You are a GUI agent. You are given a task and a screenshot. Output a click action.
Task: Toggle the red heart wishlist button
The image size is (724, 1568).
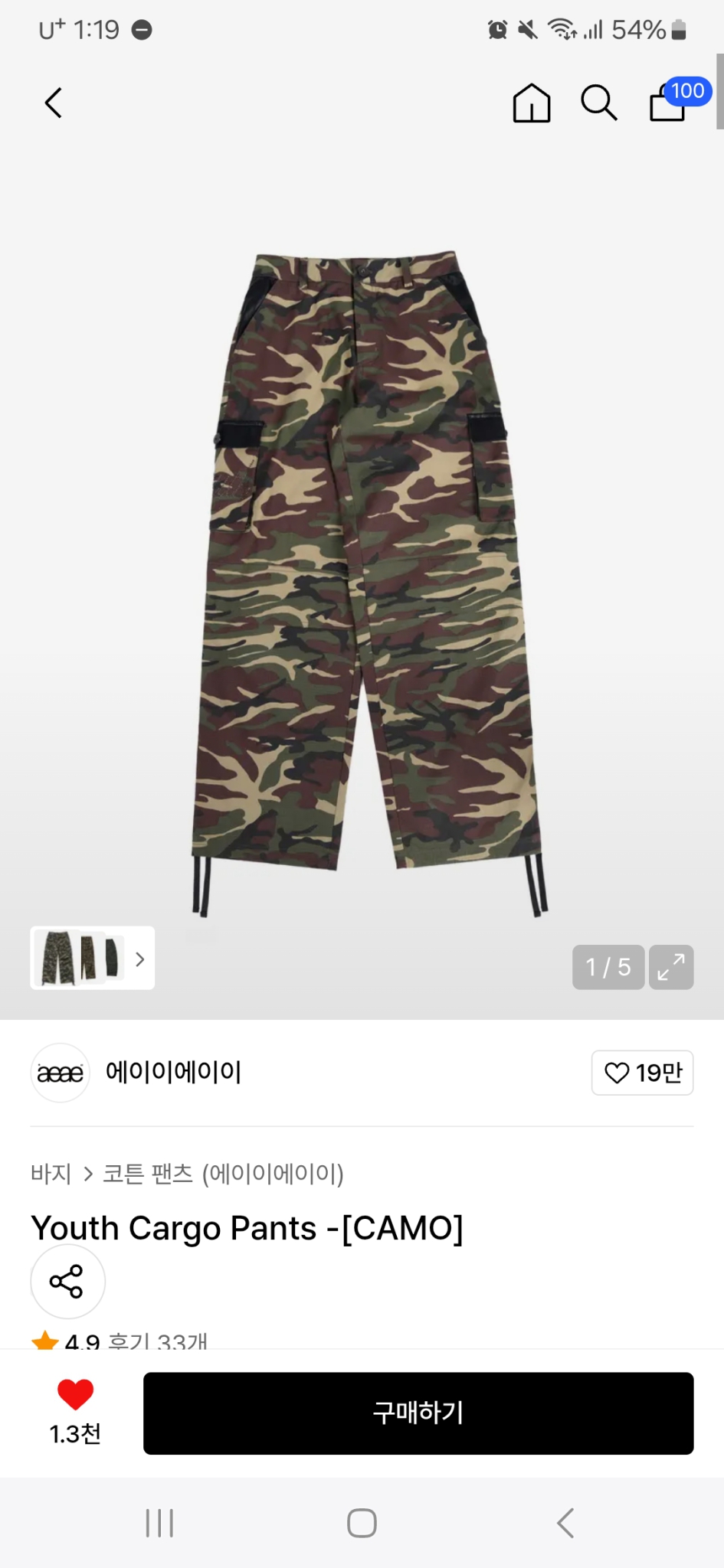pos(75,1395)
